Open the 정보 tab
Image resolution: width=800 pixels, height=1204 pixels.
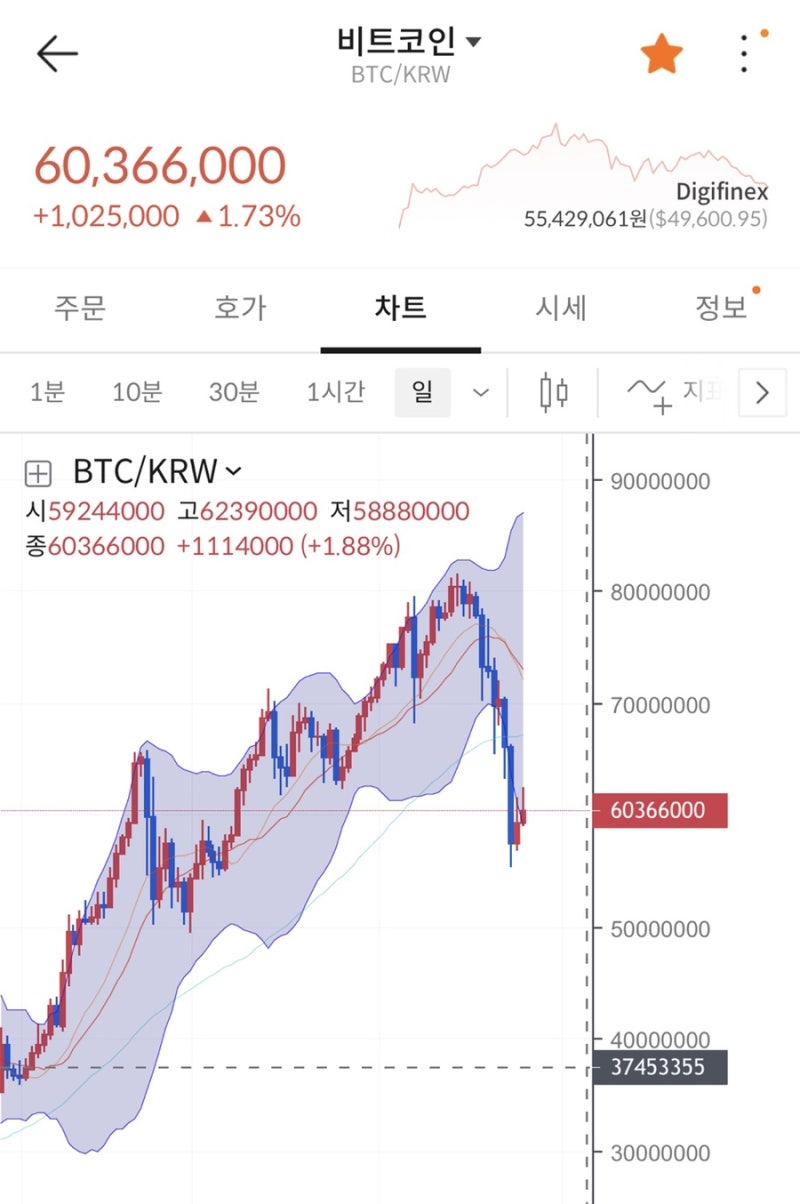pos(722,310)
